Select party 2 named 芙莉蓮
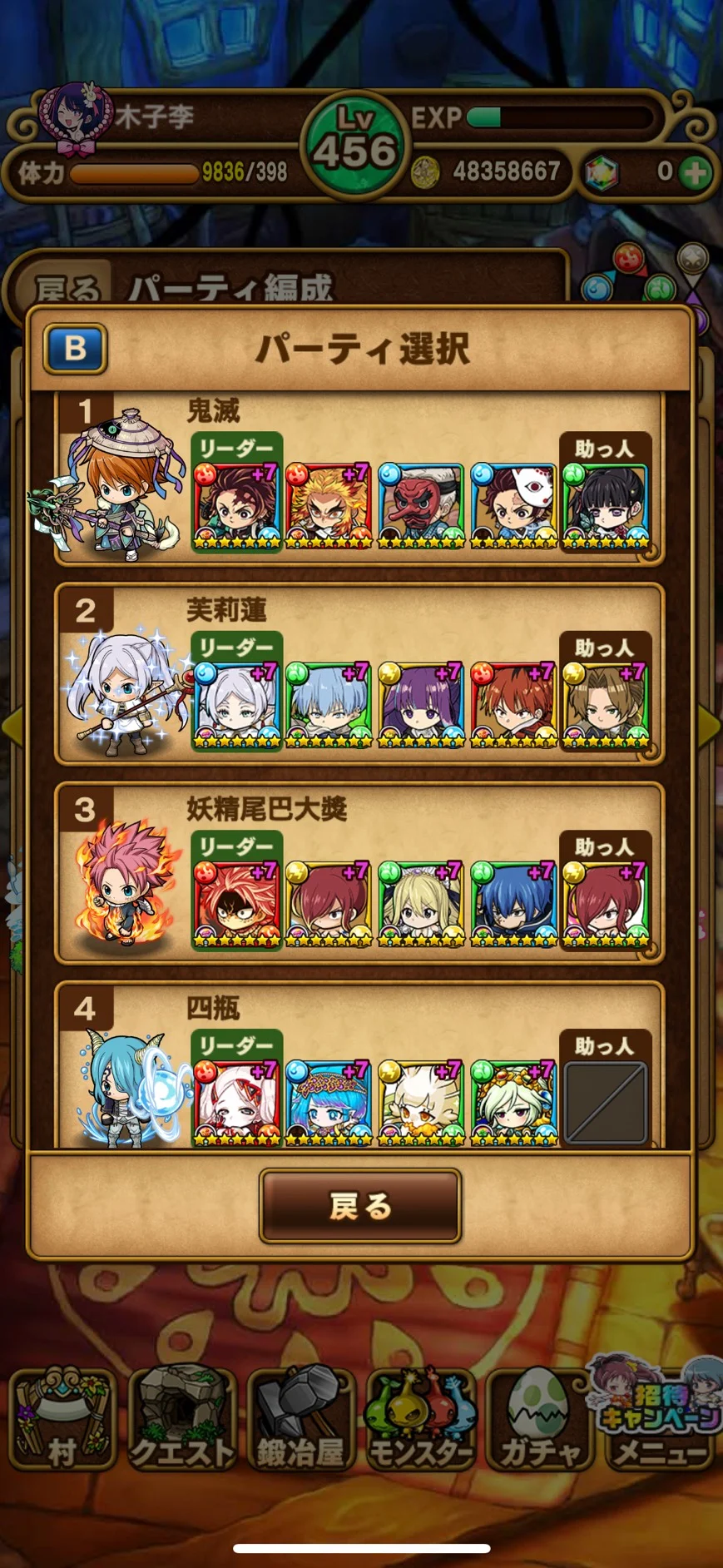 [x=359, y=675]
